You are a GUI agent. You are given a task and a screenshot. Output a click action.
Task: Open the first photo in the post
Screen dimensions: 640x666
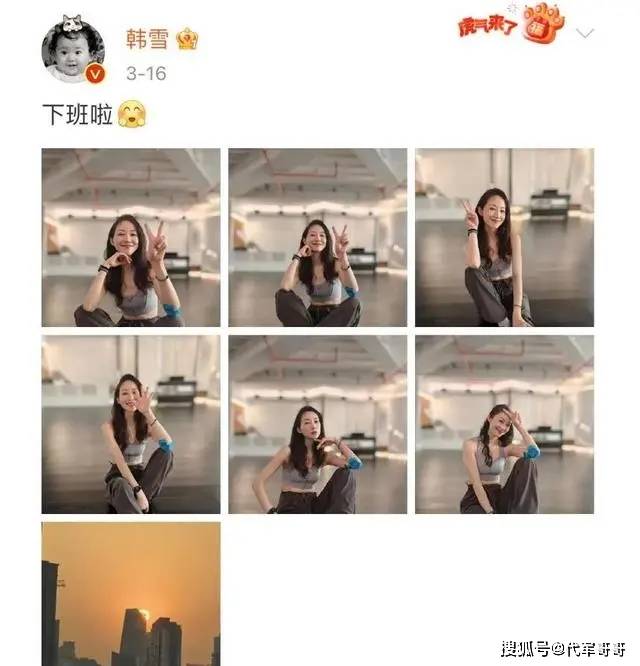(130, 237)
